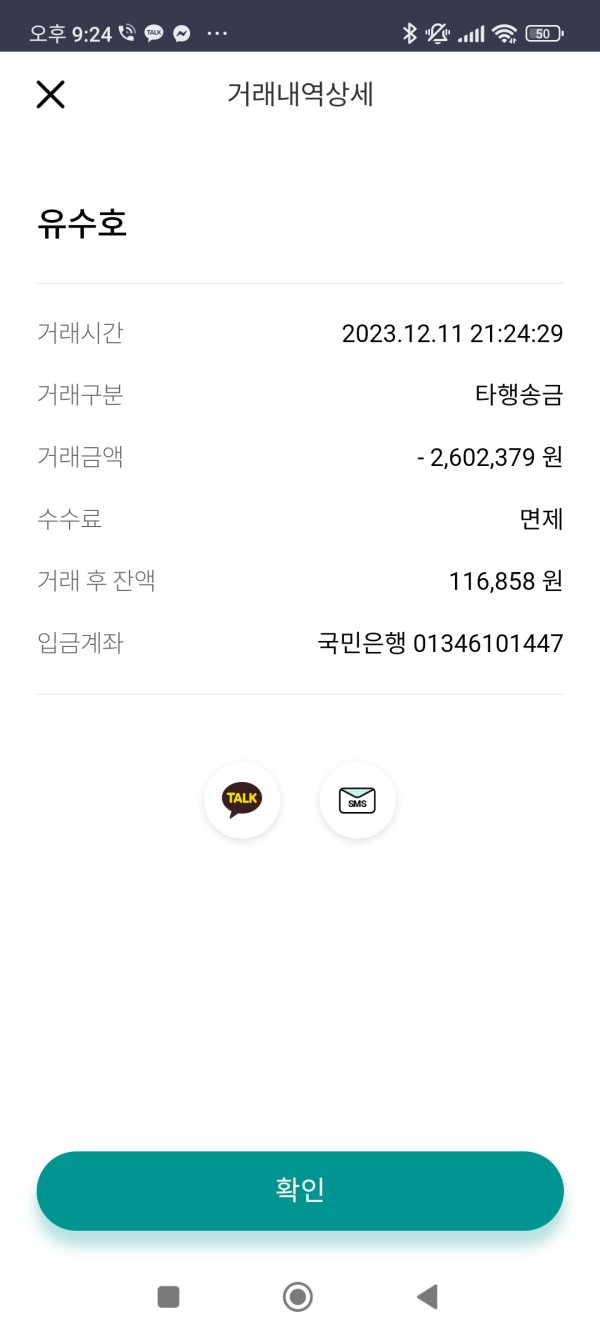Viewport: 600px width, 1333px height.
Task: Tap the 확인 confirm button
Action: (x=300, y=1190)
